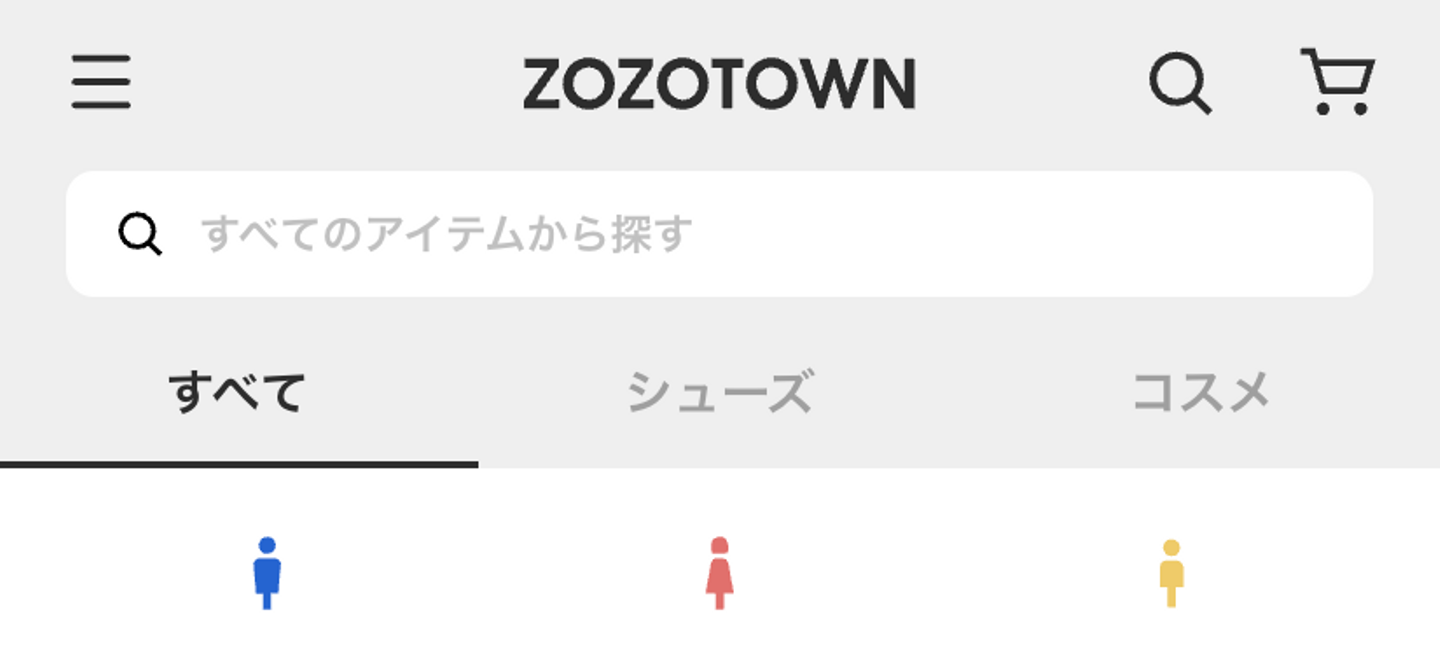Tap the search magnifier icon in the header

(x=1180, y=83)
